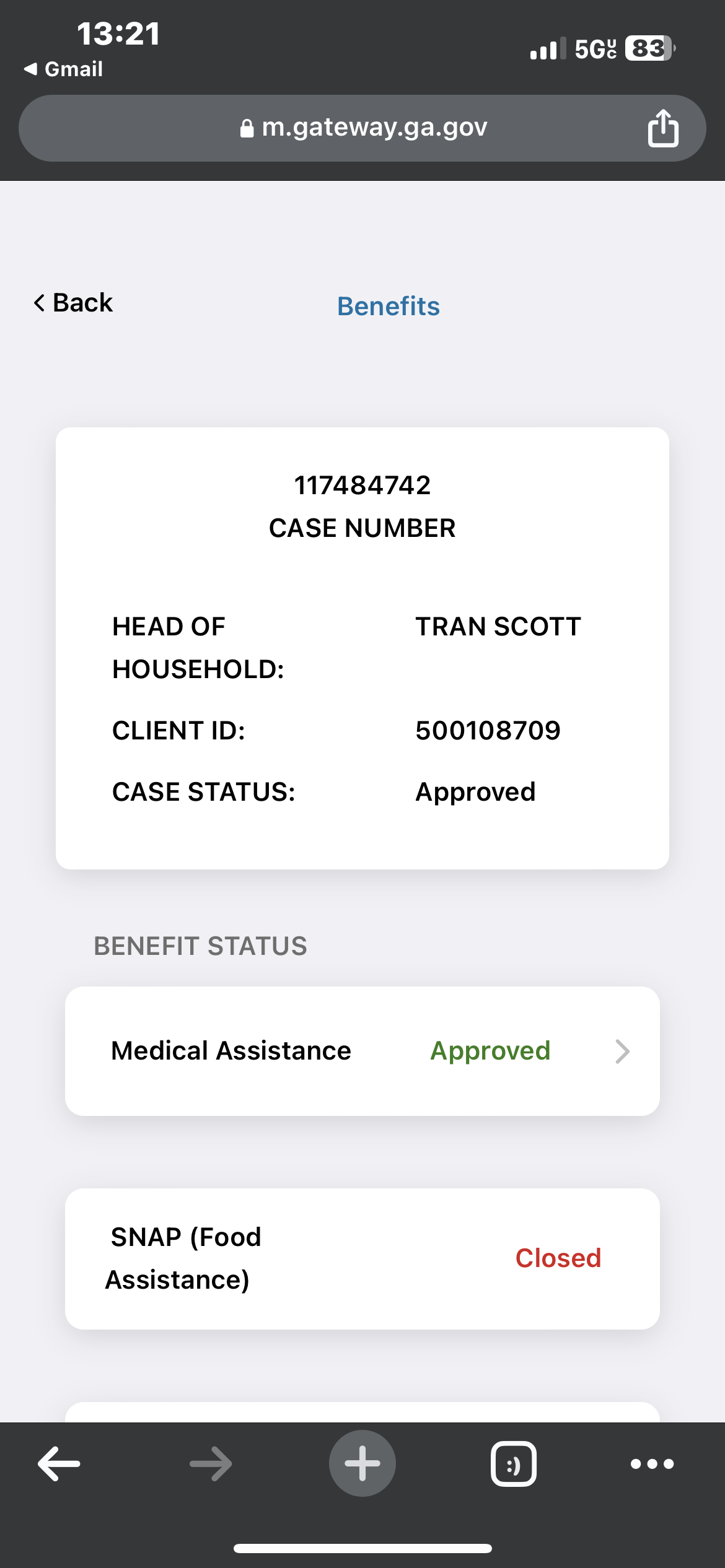Share the page from the address bar
This screenshot has height=1568, width=725.
tap(663, 128)
